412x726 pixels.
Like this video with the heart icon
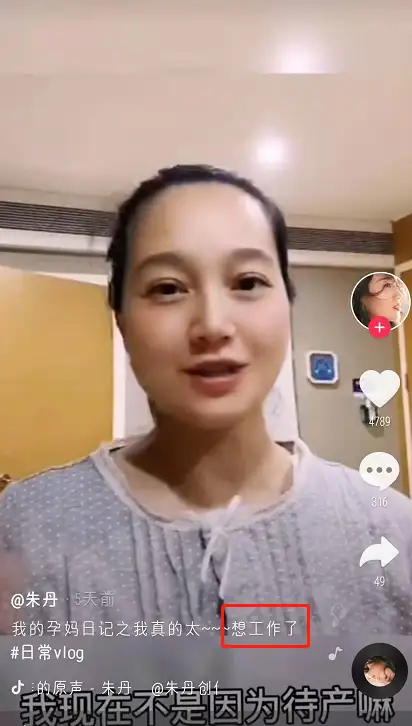click(380, 389)
